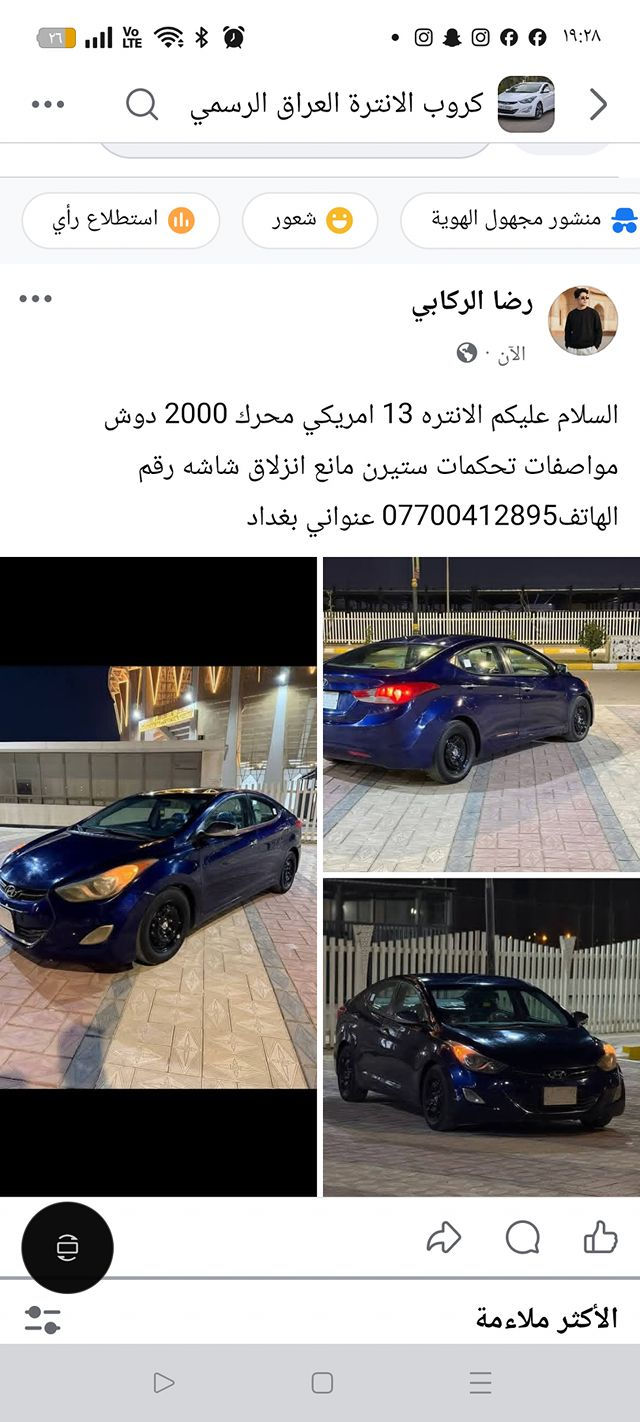Open the large front-view car photo
640x1422 pixels.
(158, 876)
